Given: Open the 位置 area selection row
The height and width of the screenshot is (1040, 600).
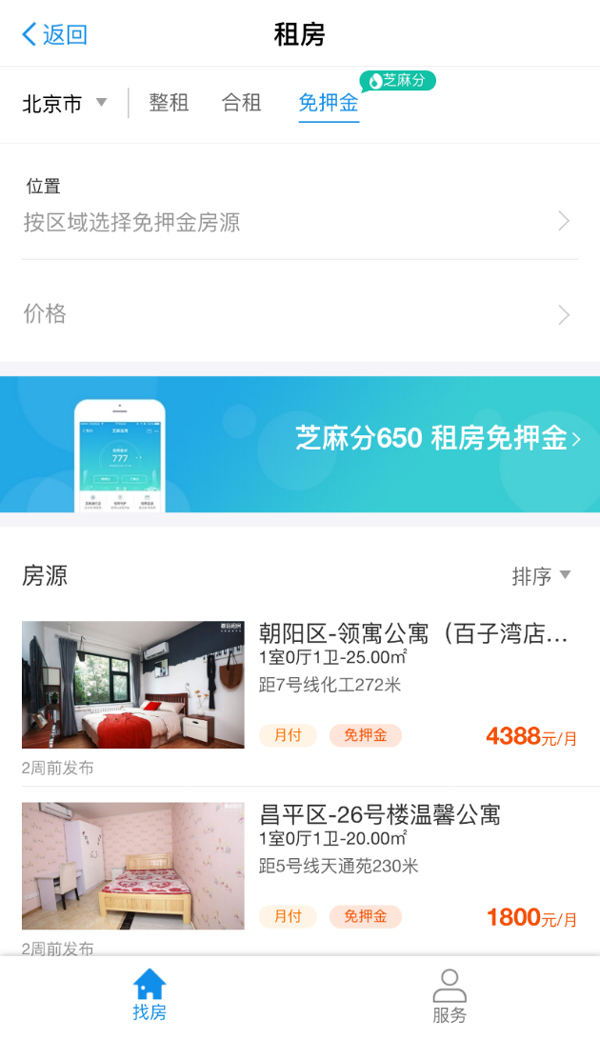Looking at the screenshot, I should (299, 208).
